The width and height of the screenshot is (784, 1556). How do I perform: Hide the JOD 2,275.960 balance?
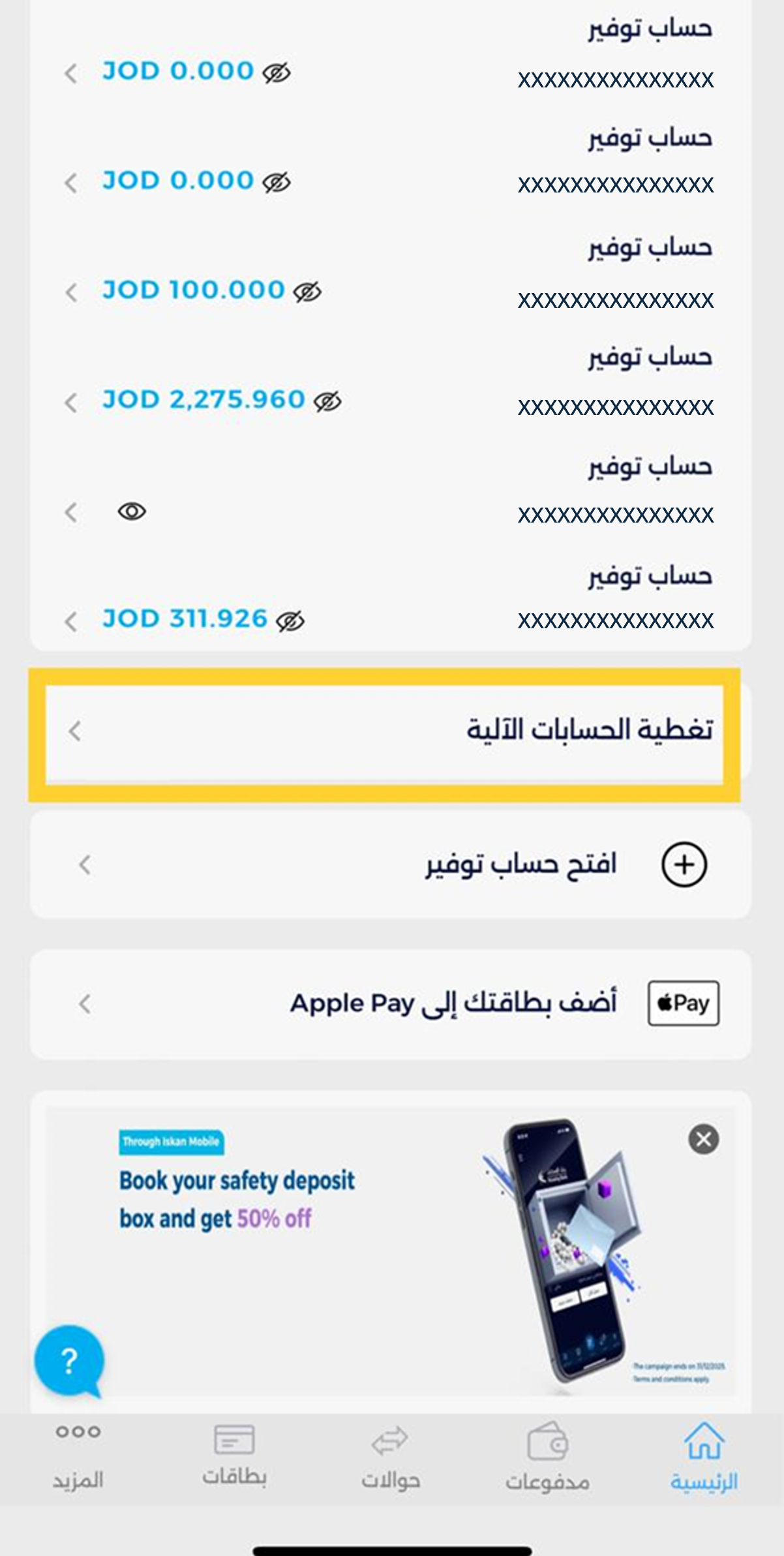(x=327, y=401)
